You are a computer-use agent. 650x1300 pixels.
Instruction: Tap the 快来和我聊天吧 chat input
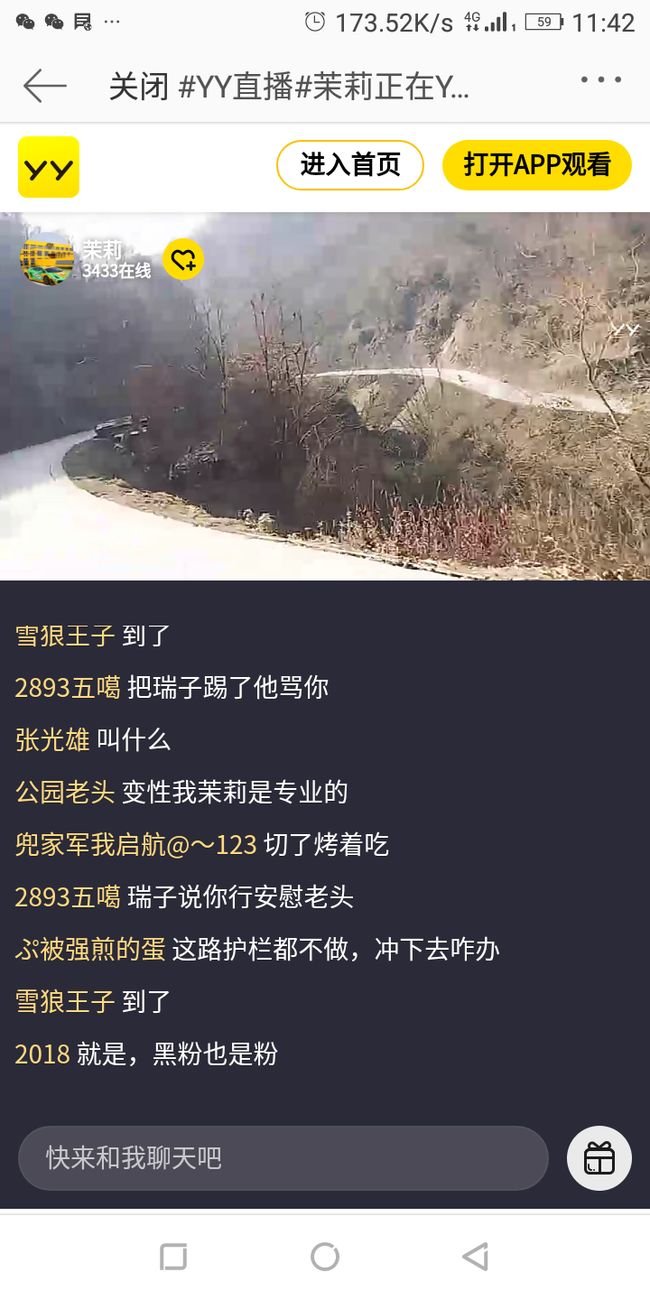[283, 1158]
